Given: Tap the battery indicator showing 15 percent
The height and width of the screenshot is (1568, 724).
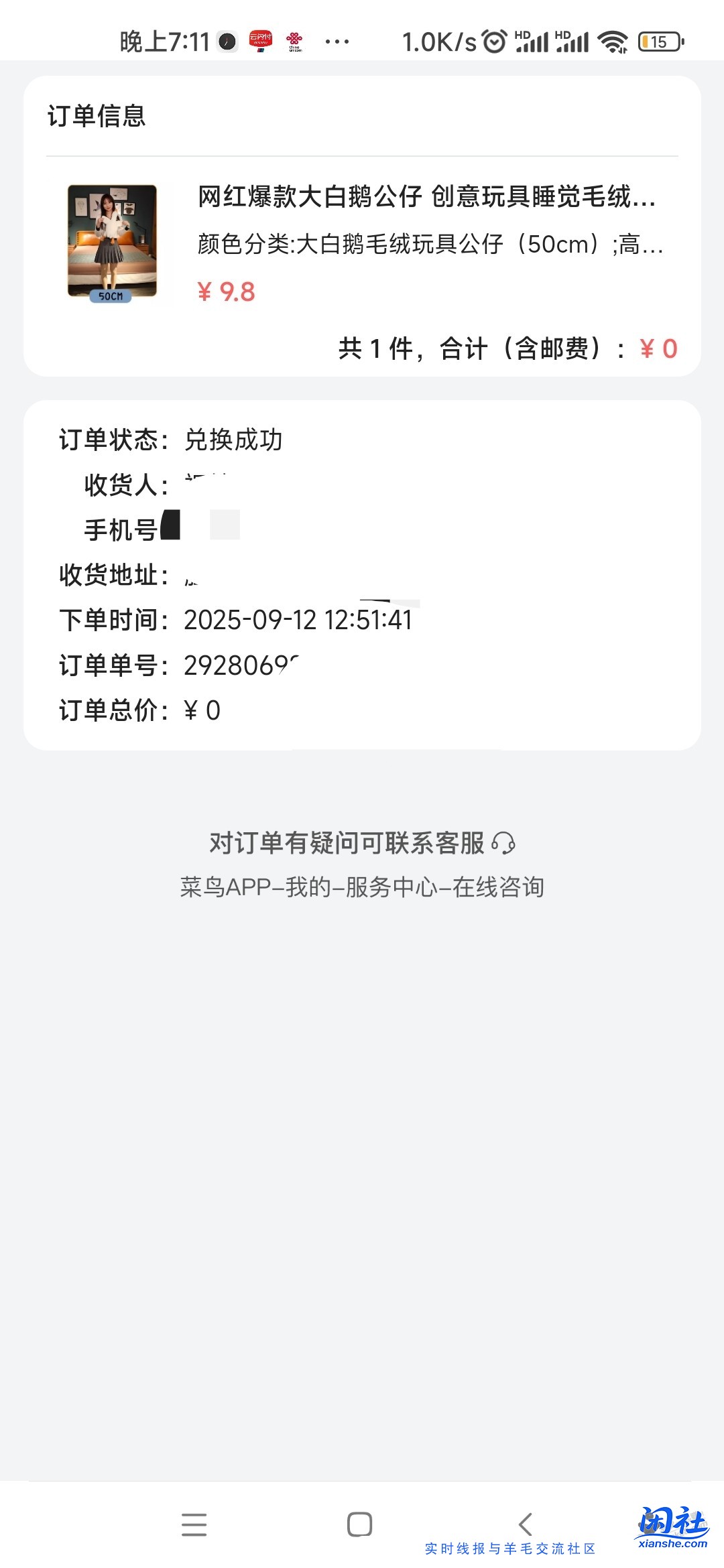Looking at the screenshot, I should (x=657, y=42).
